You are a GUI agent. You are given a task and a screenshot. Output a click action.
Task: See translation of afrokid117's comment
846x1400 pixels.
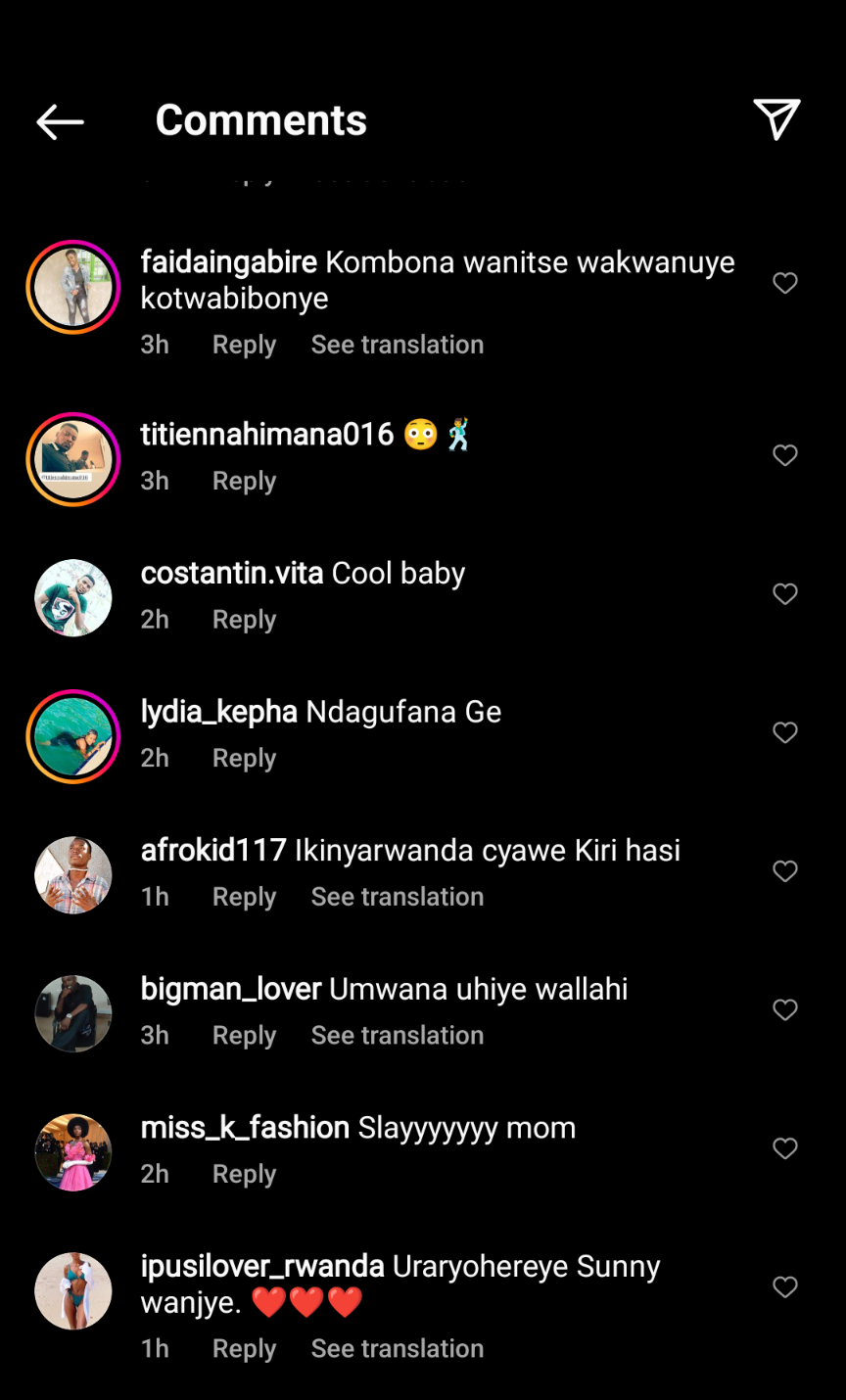click(397, 897)
